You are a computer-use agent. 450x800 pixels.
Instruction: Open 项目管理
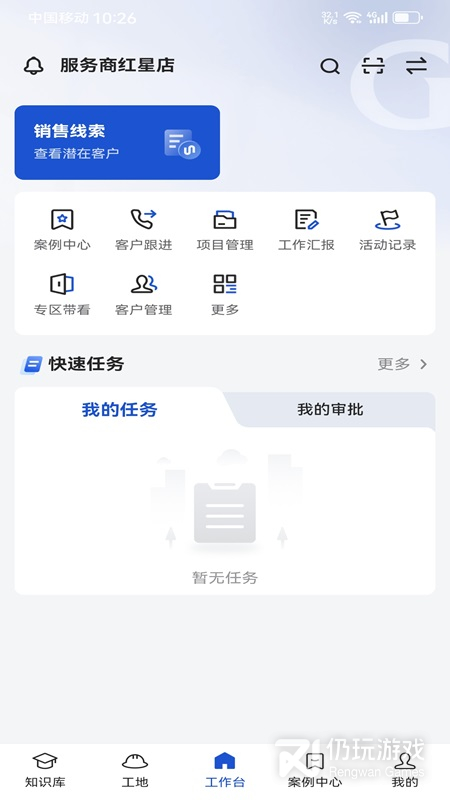pos(225,230)
